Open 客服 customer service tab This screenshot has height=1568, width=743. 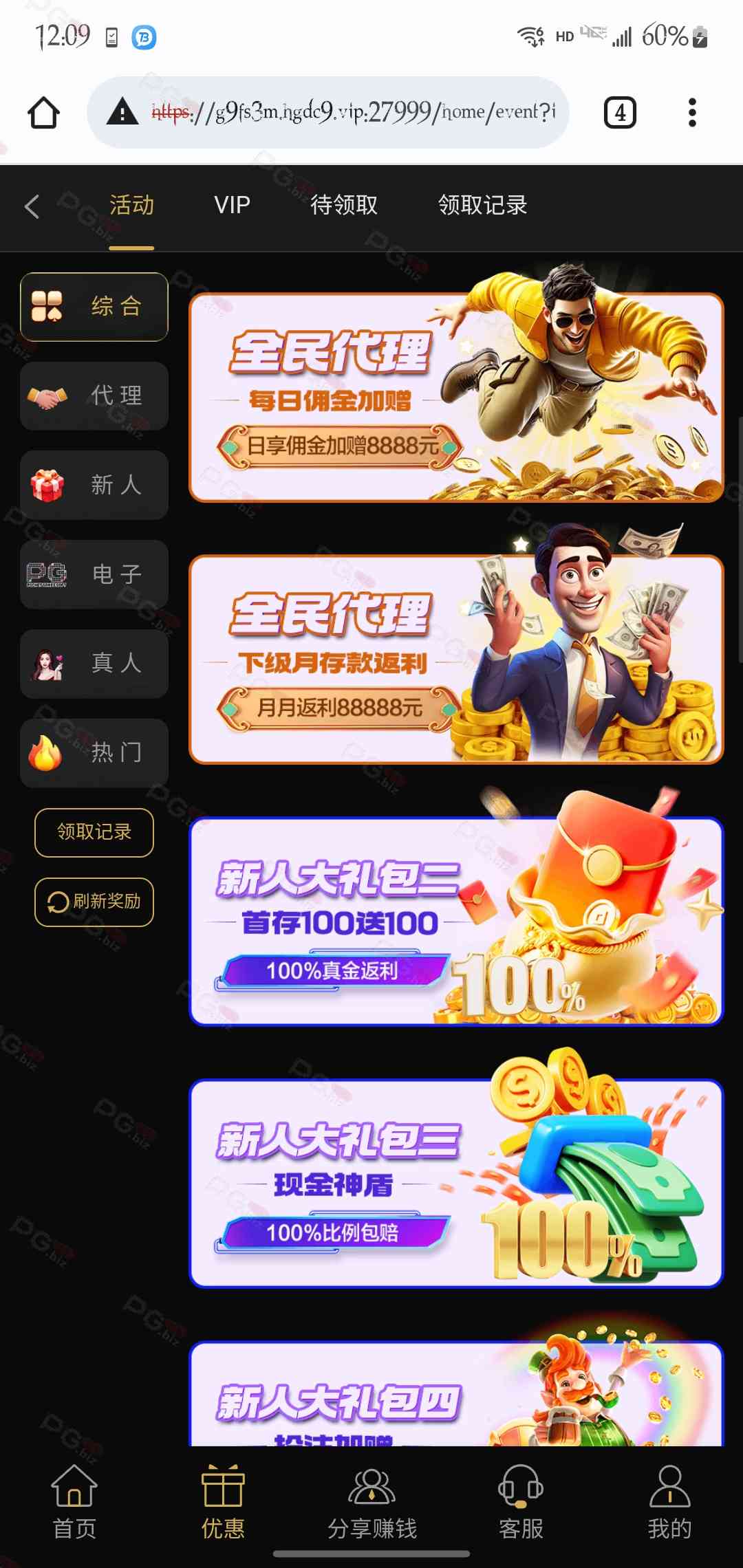[521, 1503]
